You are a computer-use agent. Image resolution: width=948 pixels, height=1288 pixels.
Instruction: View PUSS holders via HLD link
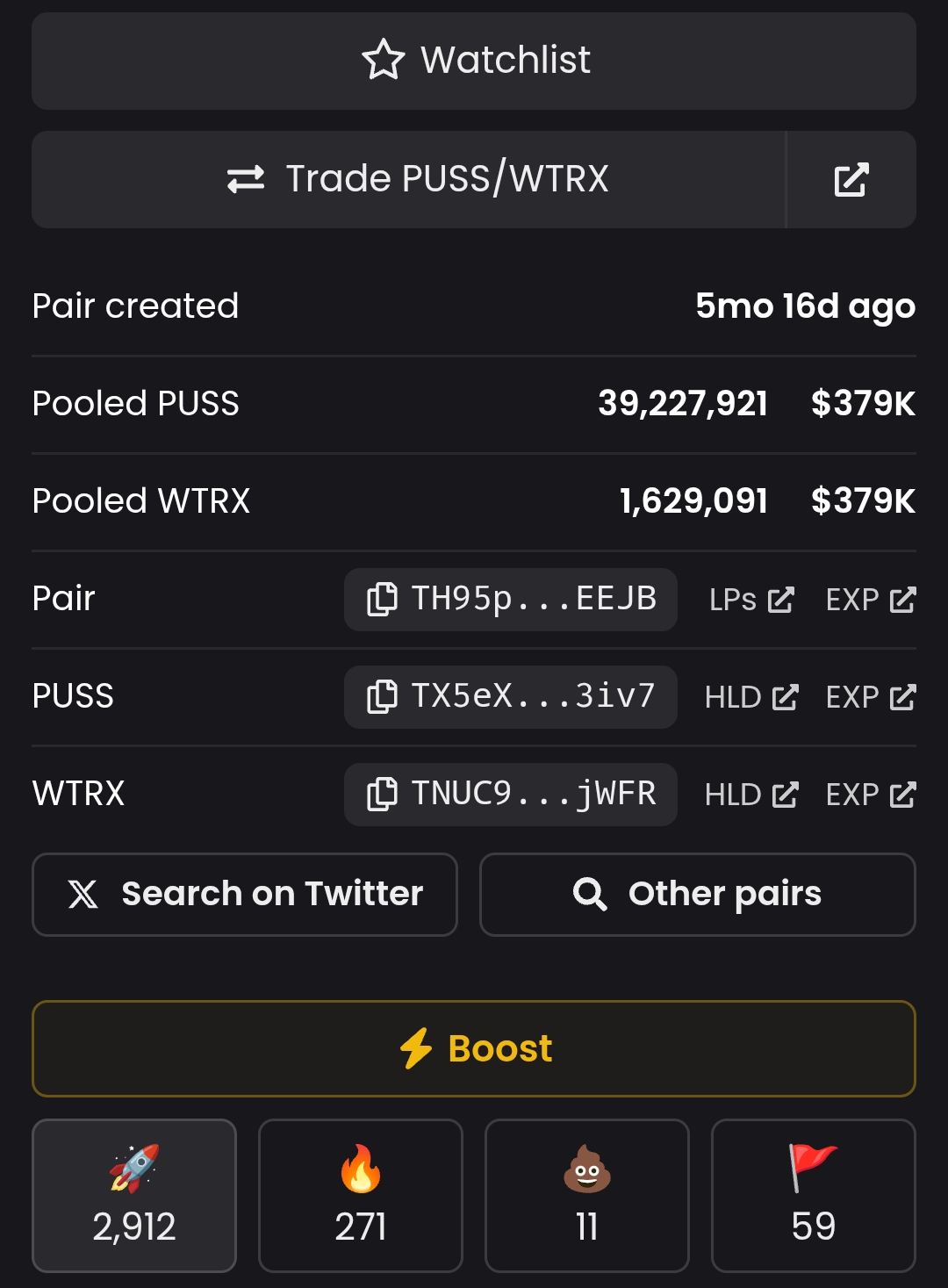coord(751,697)
